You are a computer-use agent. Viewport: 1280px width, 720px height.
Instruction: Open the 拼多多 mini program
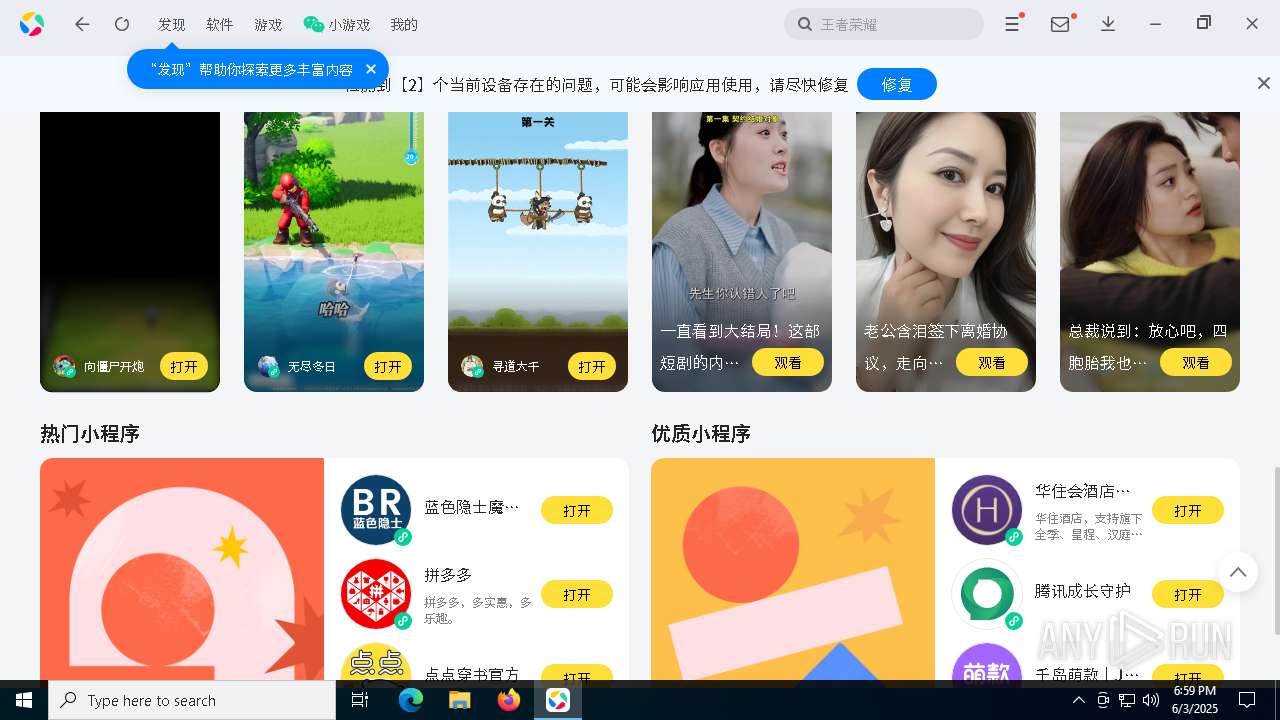[576, 594]
